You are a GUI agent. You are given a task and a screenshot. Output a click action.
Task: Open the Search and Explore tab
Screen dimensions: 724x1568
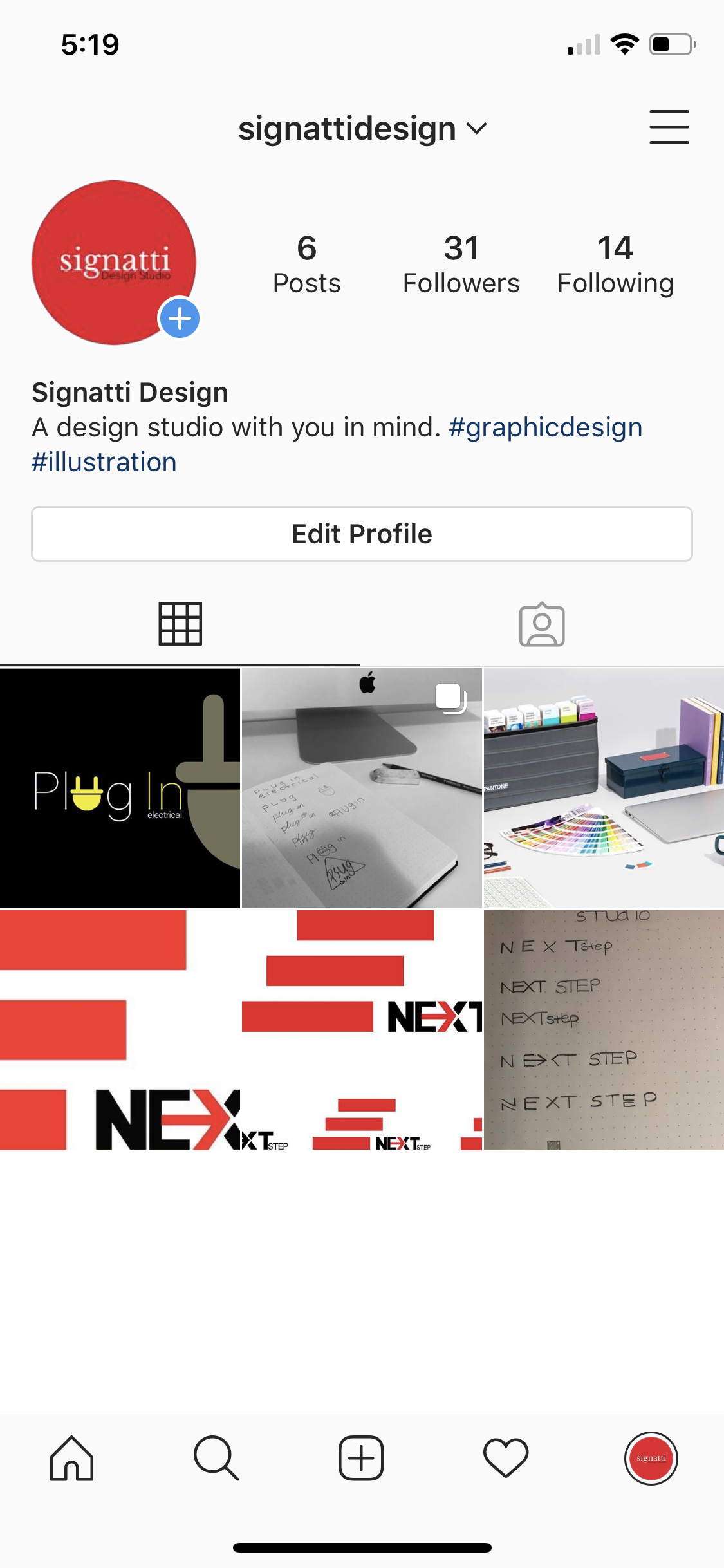tap(216, 1458)
